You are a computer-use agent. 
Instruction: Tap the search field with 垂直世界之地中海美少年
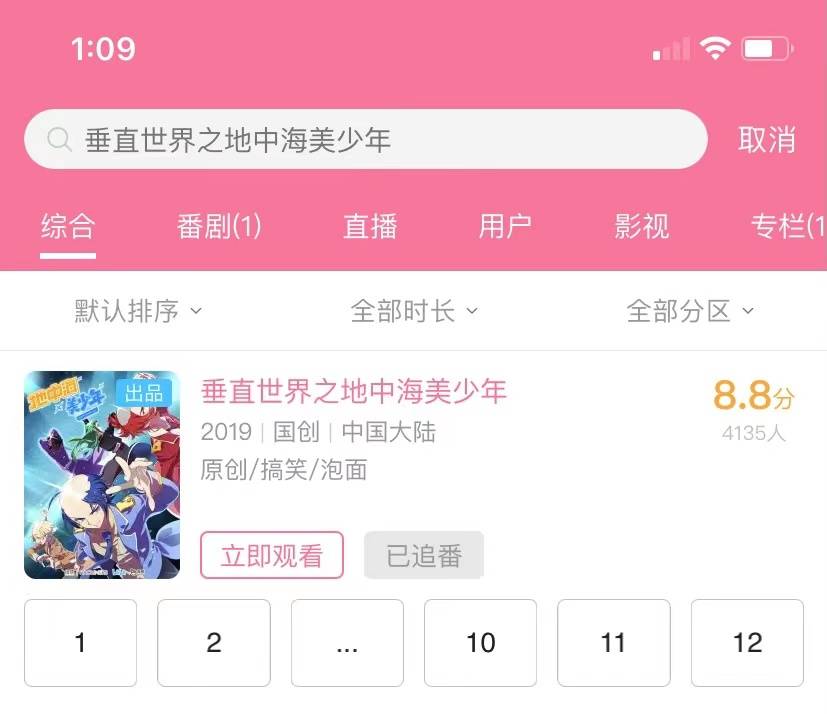(365, 139)
